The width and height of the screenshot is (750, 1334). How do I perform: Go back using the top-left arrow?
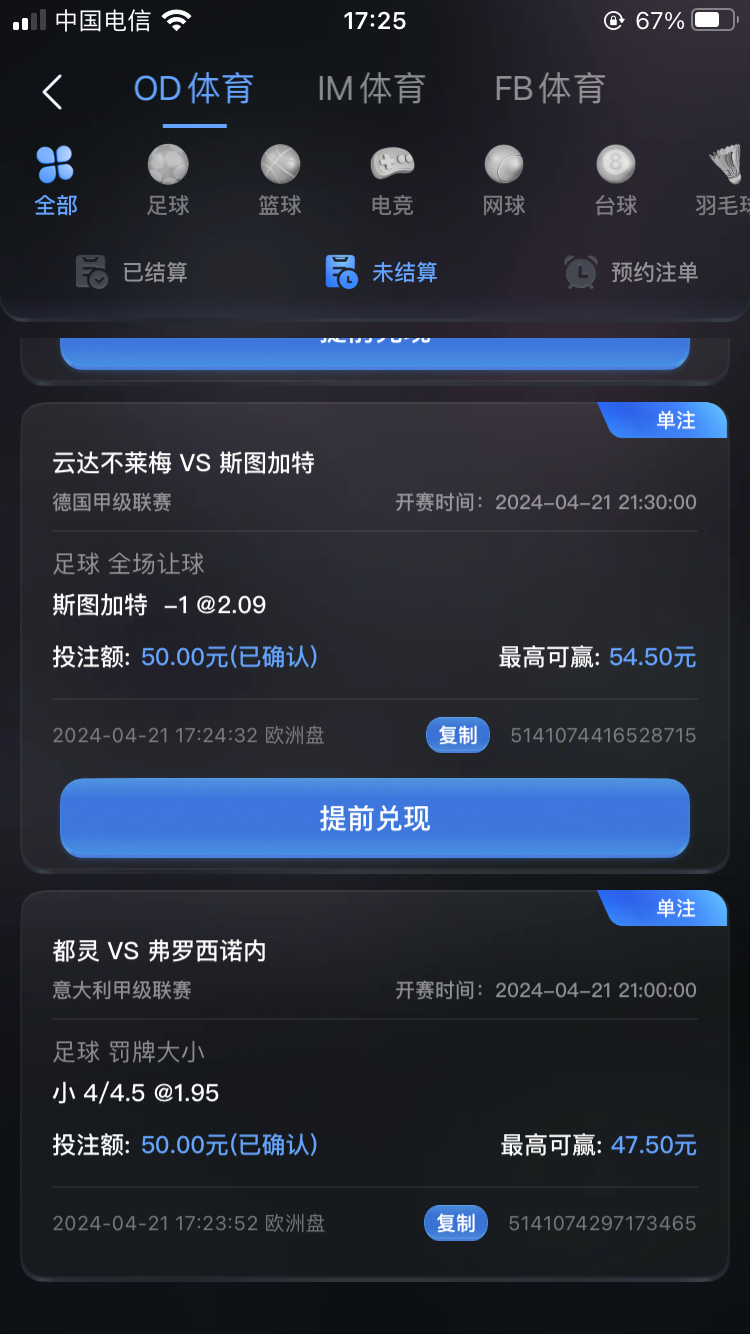tap(52, 92)
